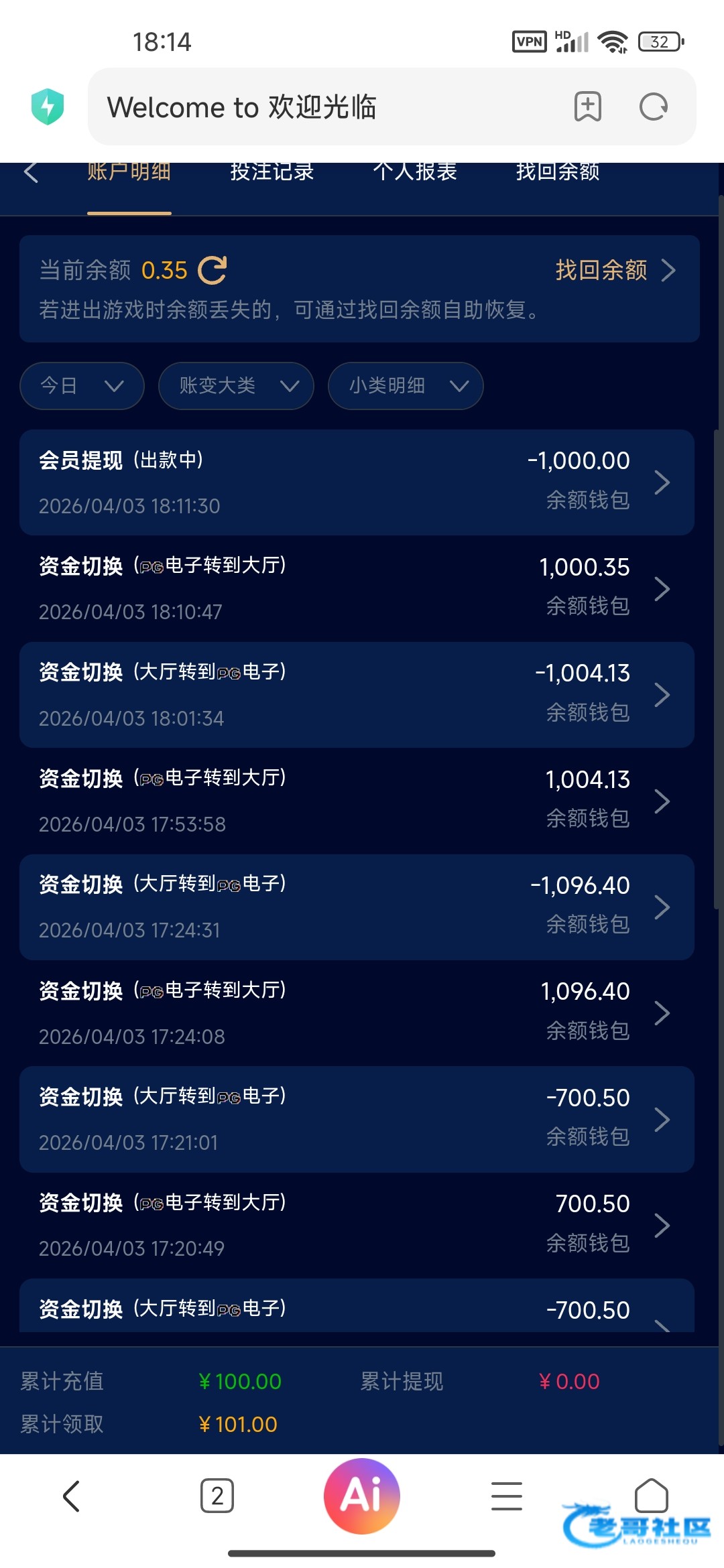Screen dimensions: 724x1568
Task: Switch to the 投注记录 tab
Action: tap(271, 173)
